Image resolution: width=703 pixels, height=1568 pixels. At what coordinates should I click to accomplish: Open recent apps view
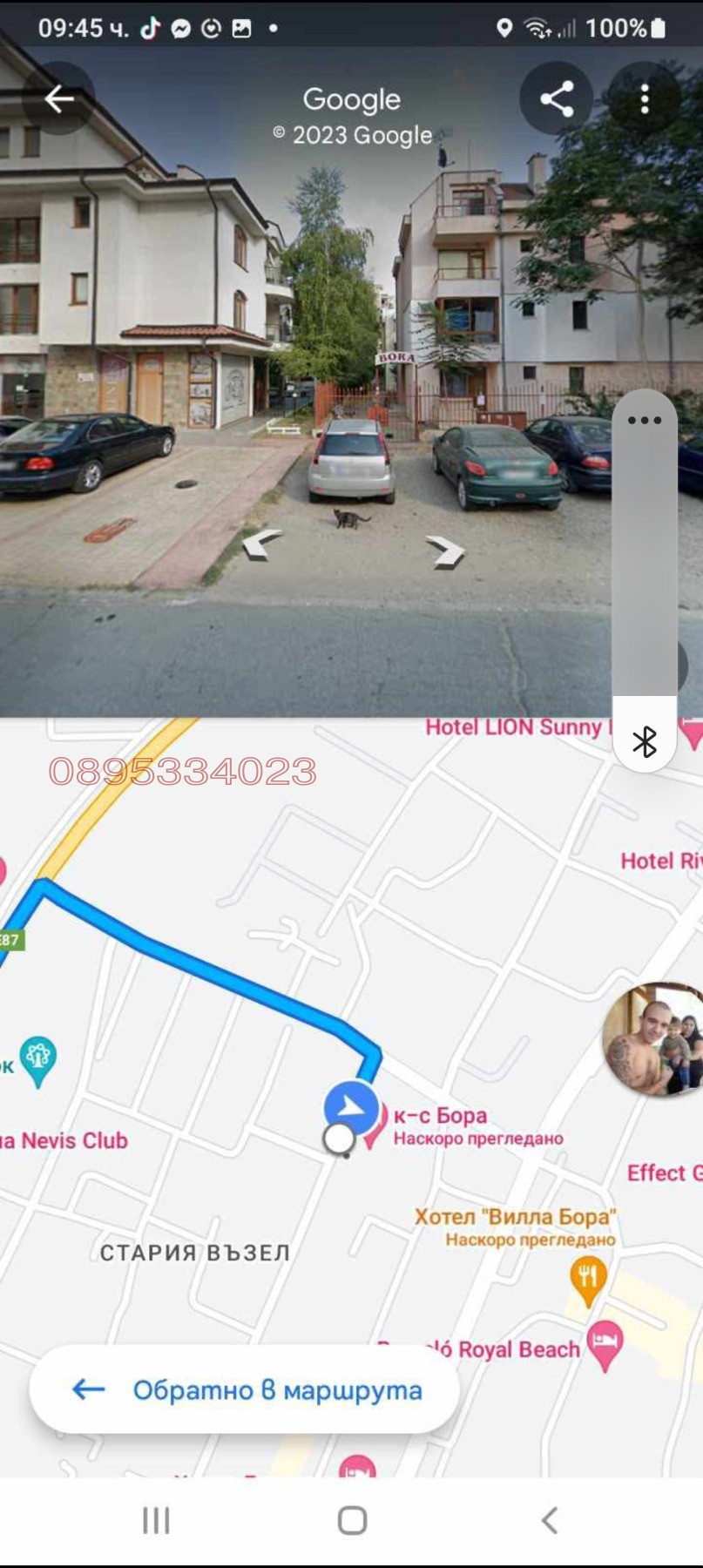click(156, 1521)
